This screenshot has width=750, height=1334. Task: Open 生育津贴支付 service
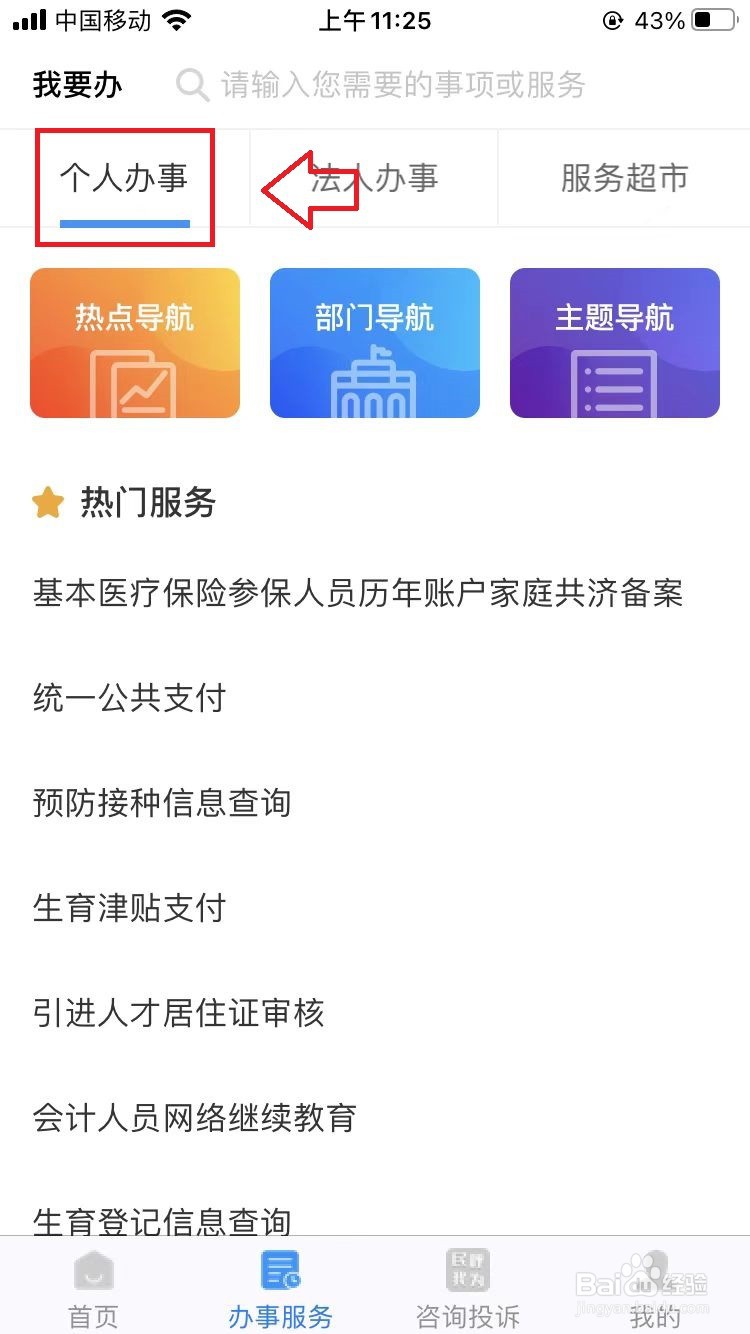click(x=130, y=908)
